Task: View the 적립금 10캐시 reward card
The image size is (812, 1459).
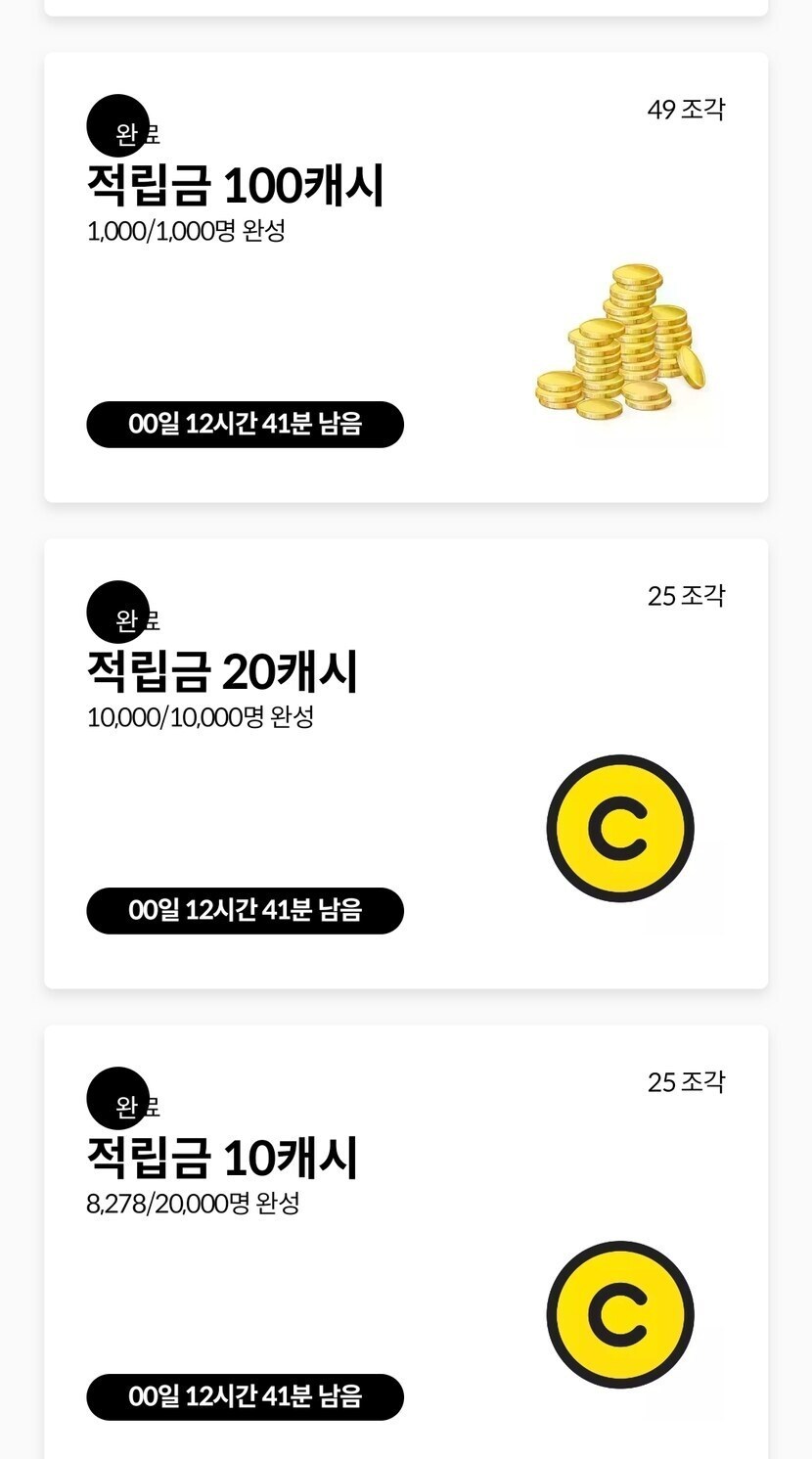Action: (406, 1243)
